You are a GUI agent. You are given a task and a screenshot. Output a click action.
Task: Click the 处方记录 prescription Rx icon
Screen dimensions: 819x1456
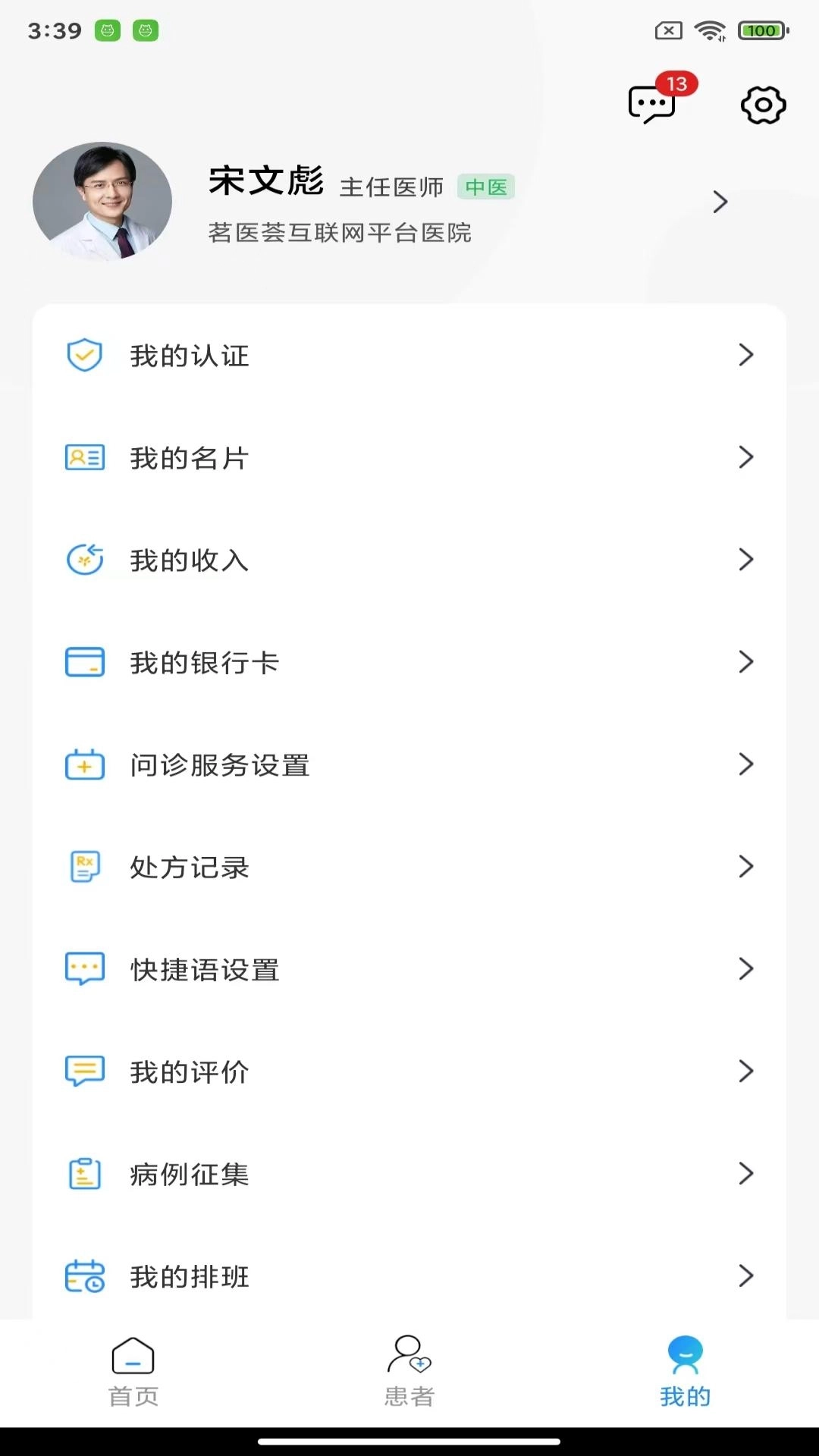pos(84,867)
